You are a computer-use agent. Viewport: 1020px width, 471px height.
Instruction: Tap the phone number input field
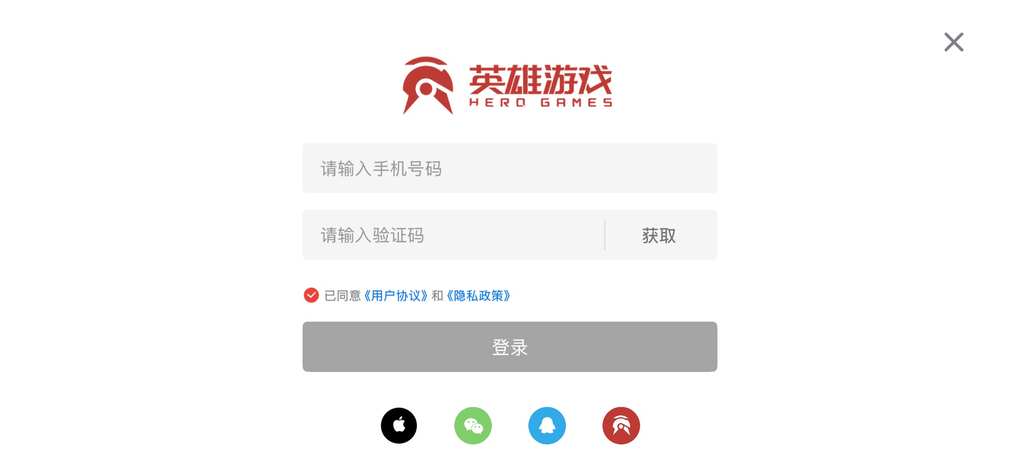click(509, 169)
